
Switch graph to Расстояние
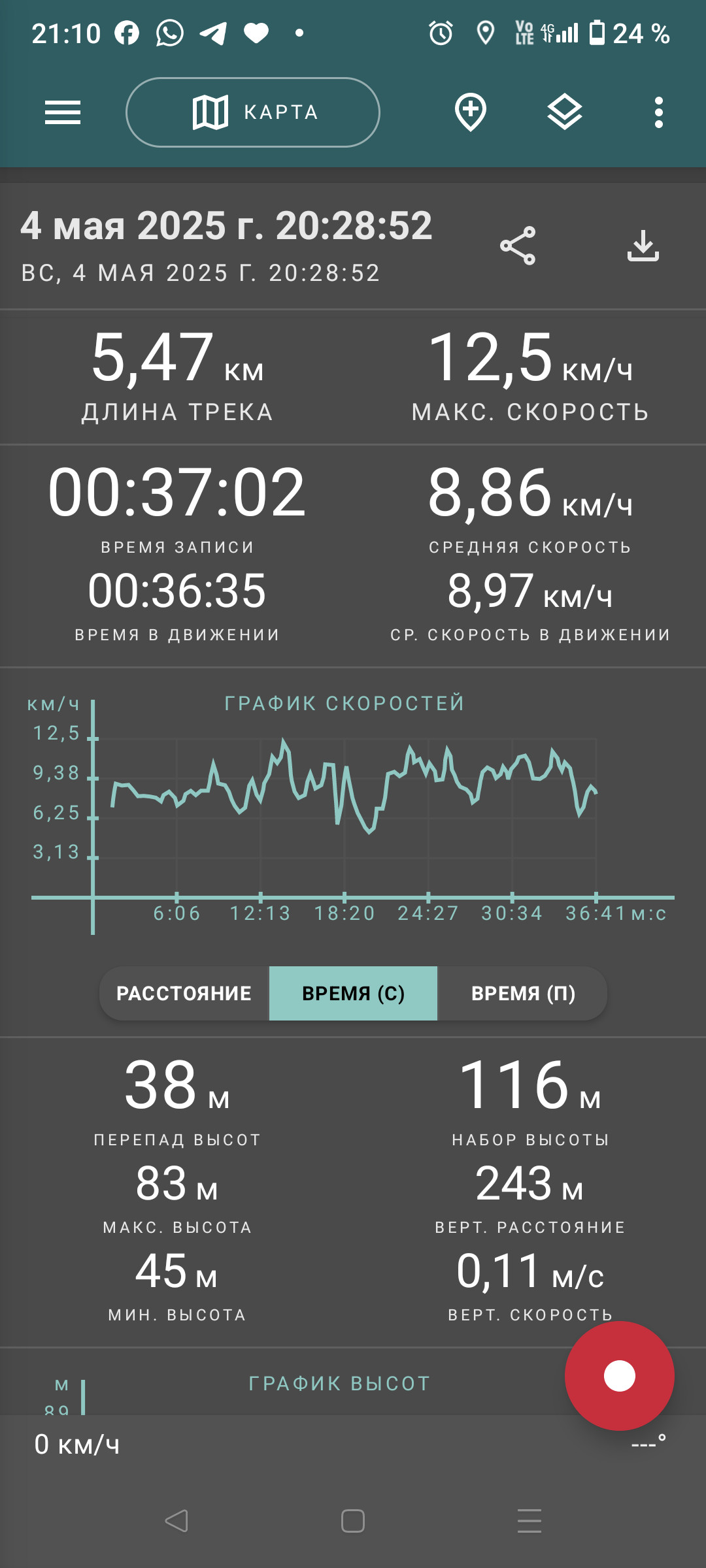184,993
